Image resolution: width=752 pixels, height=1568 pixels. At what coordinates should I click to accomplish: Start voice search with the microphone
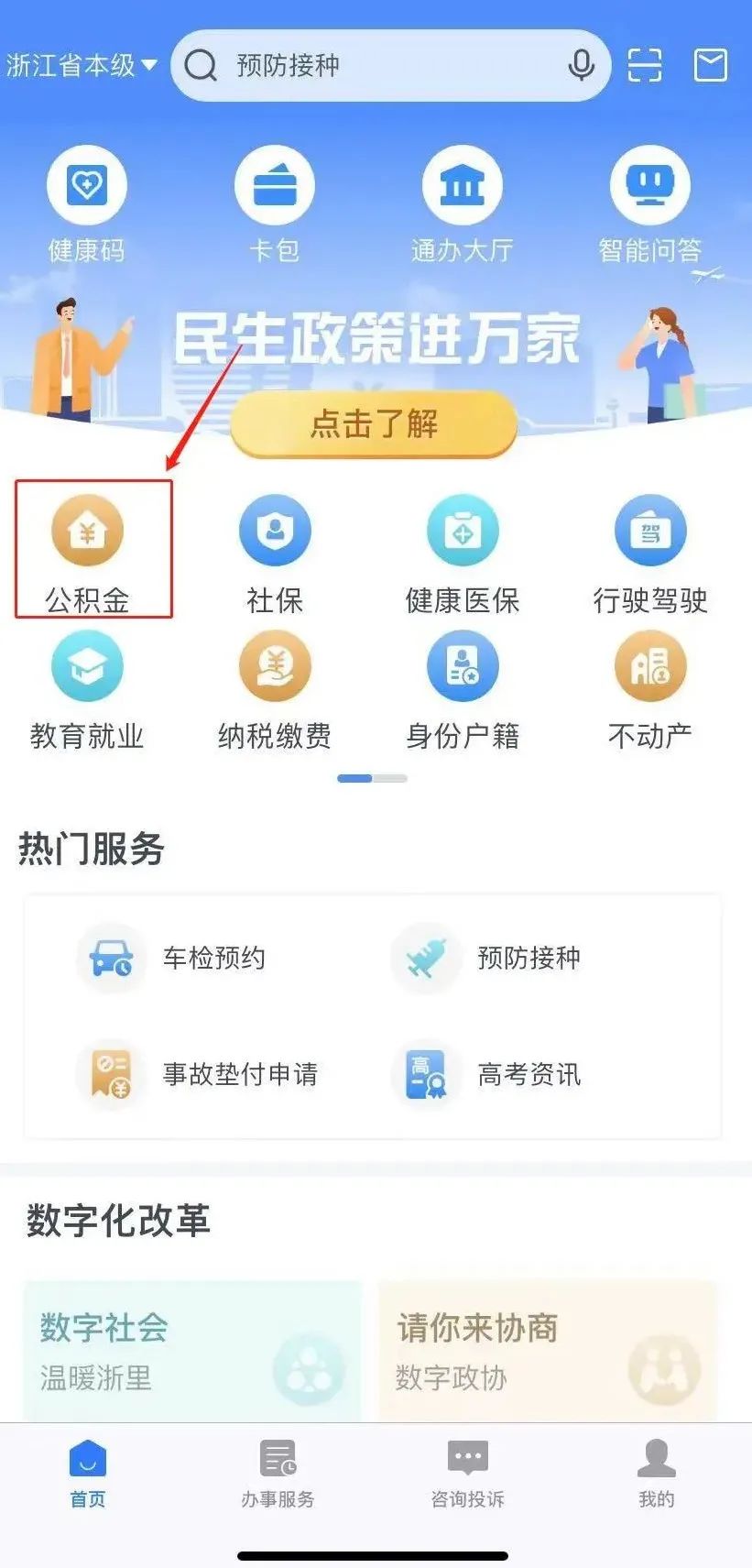582,66
